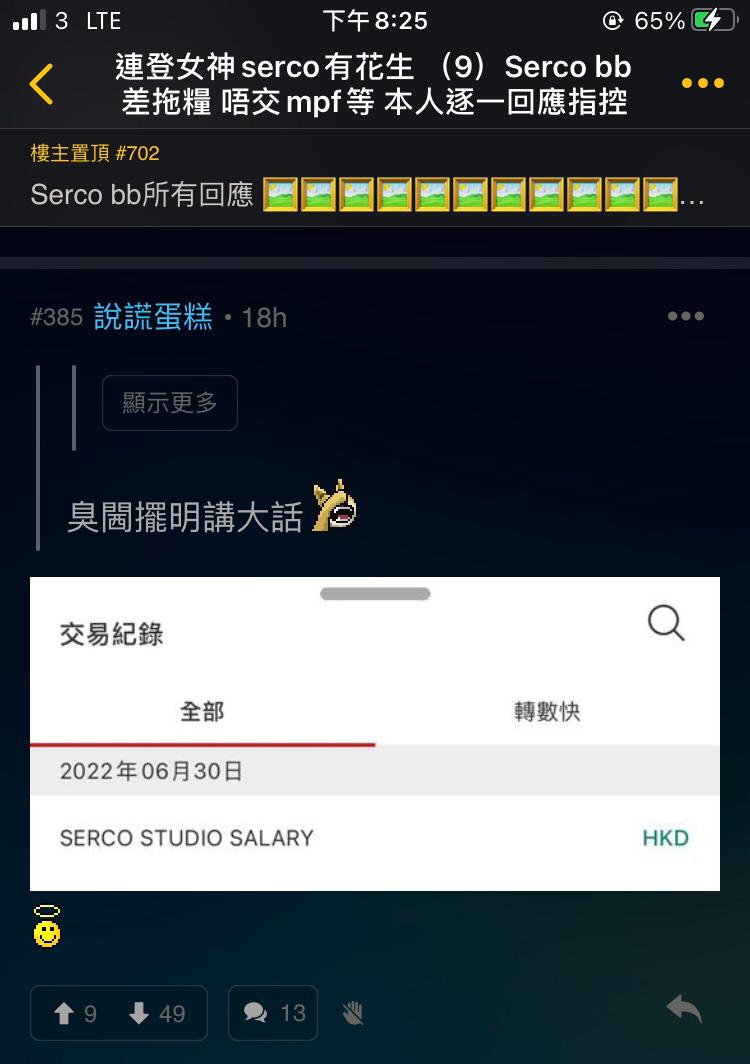This screenshot has width=750, height=1064.
Task: Tap the yellow back arrow to exit thread
Action: point(40,84)
